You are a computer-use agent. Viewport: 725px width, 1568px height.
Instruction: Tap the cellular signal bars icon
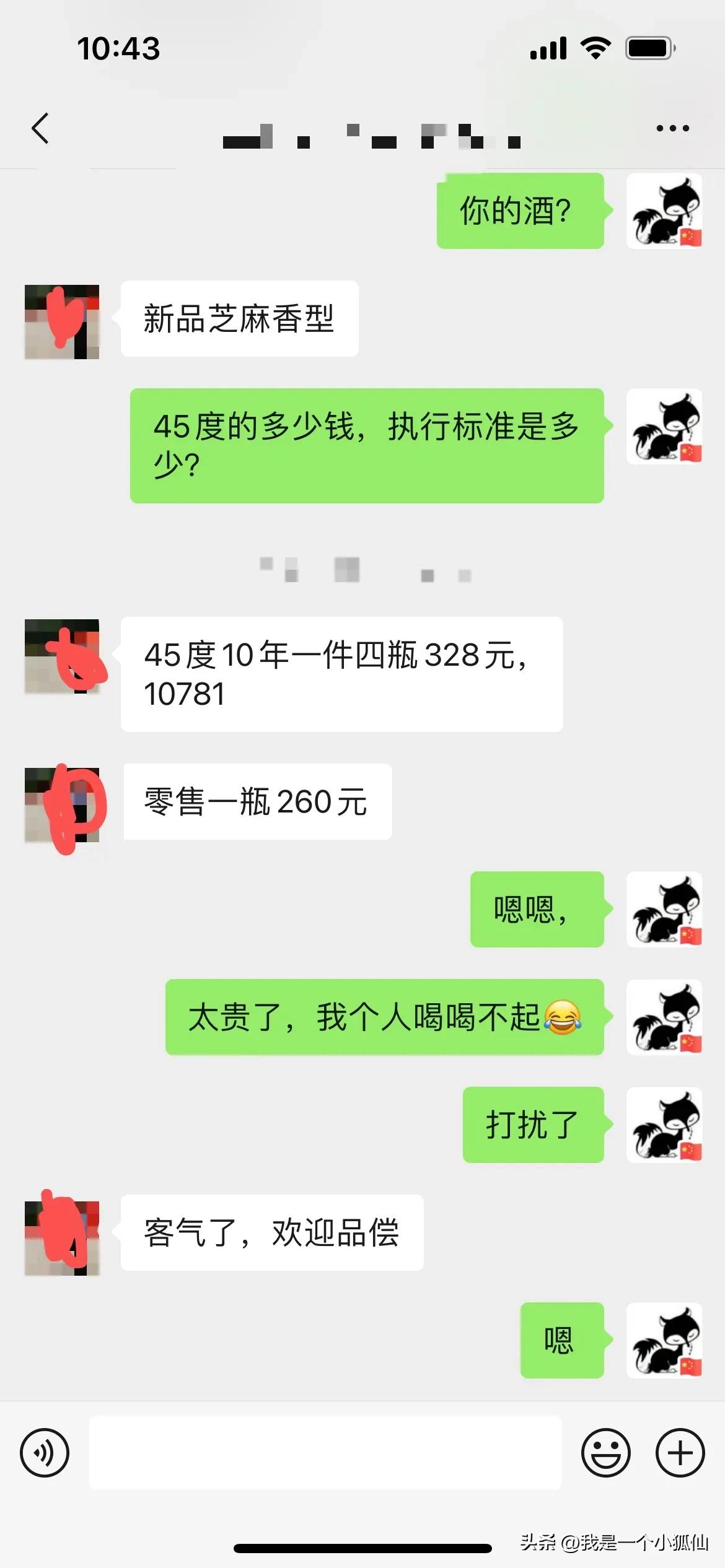point(548,46)
